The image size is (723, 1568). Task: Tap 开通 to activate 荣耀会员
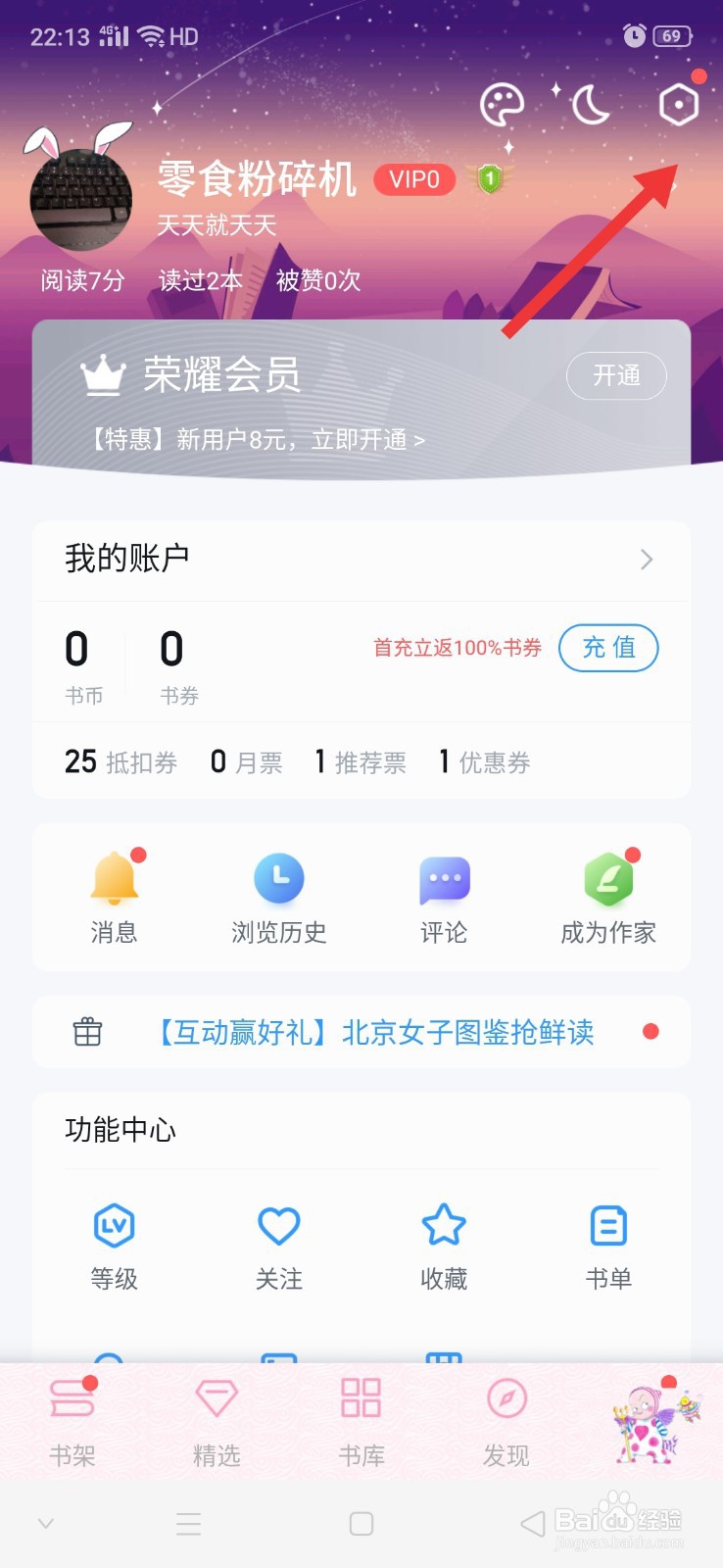(616, 376)
